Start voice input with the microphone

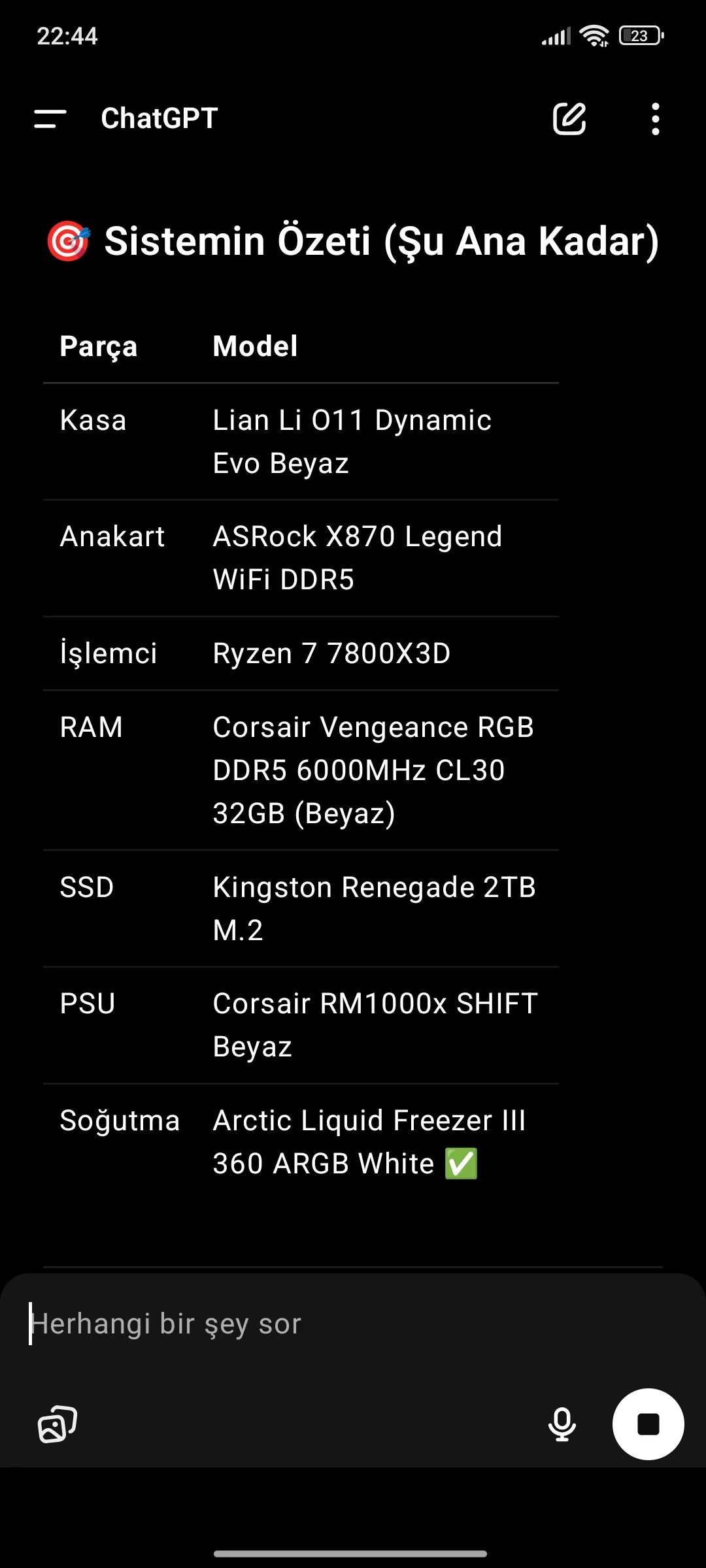[x=562, y=1424]
